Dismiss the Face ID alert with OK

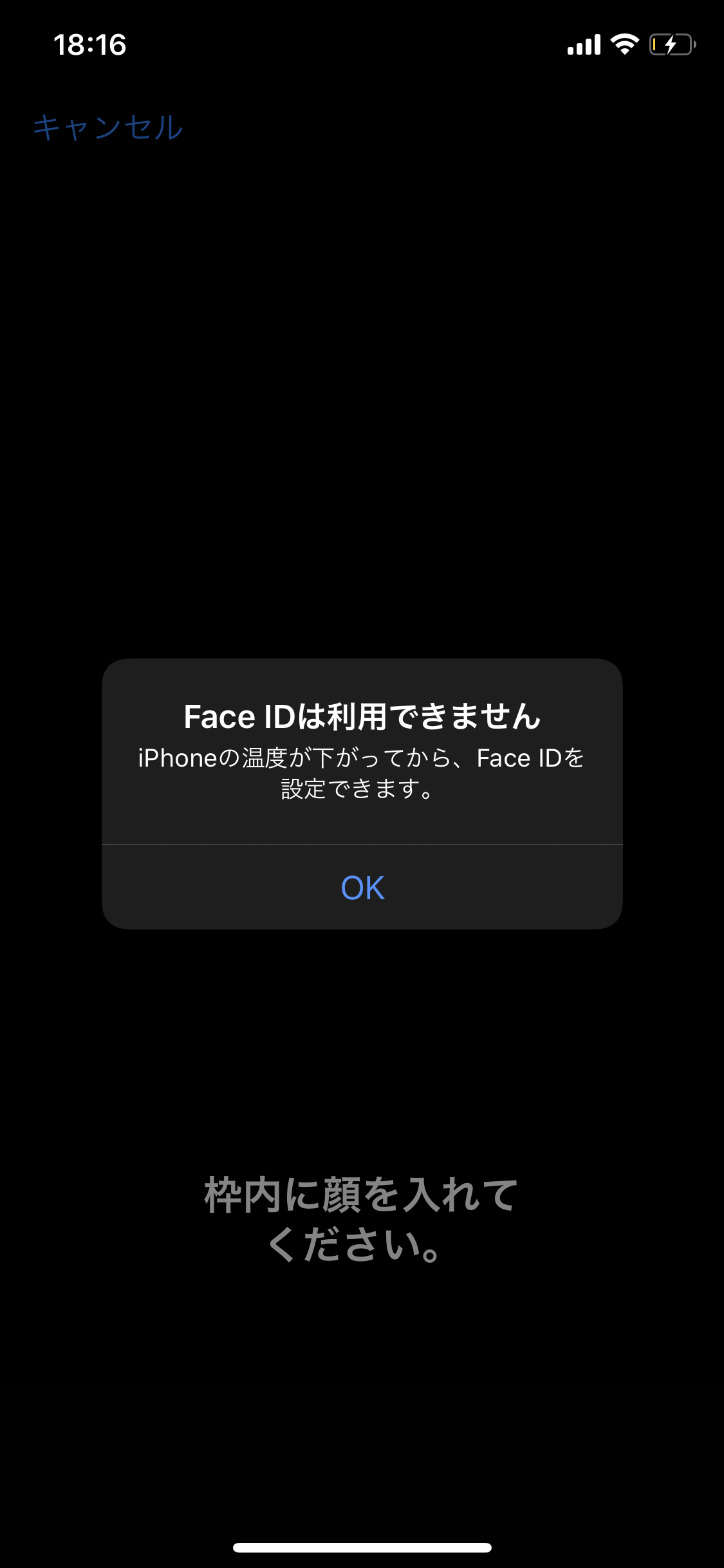(x=362, y=888)
